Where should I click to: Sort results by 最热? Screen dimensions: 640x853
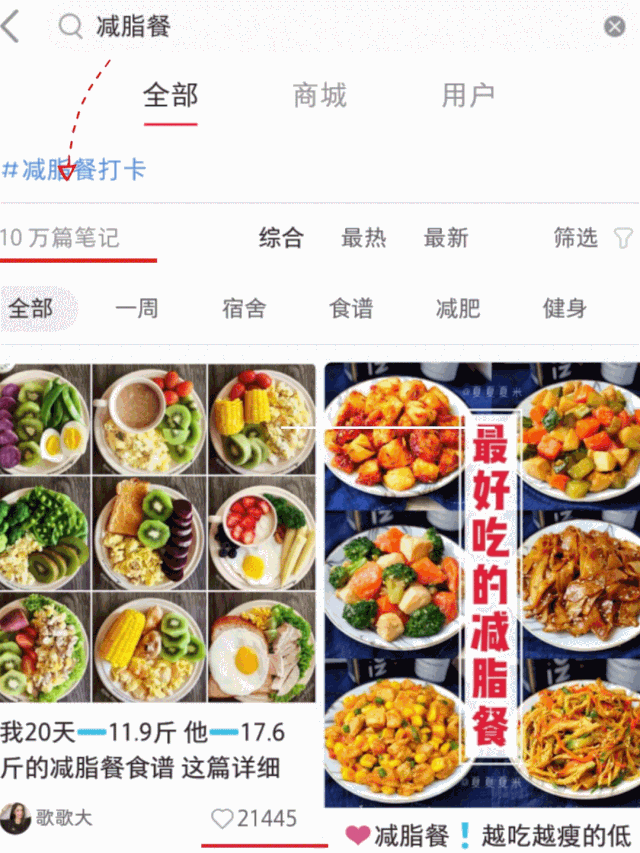point(364,238)
